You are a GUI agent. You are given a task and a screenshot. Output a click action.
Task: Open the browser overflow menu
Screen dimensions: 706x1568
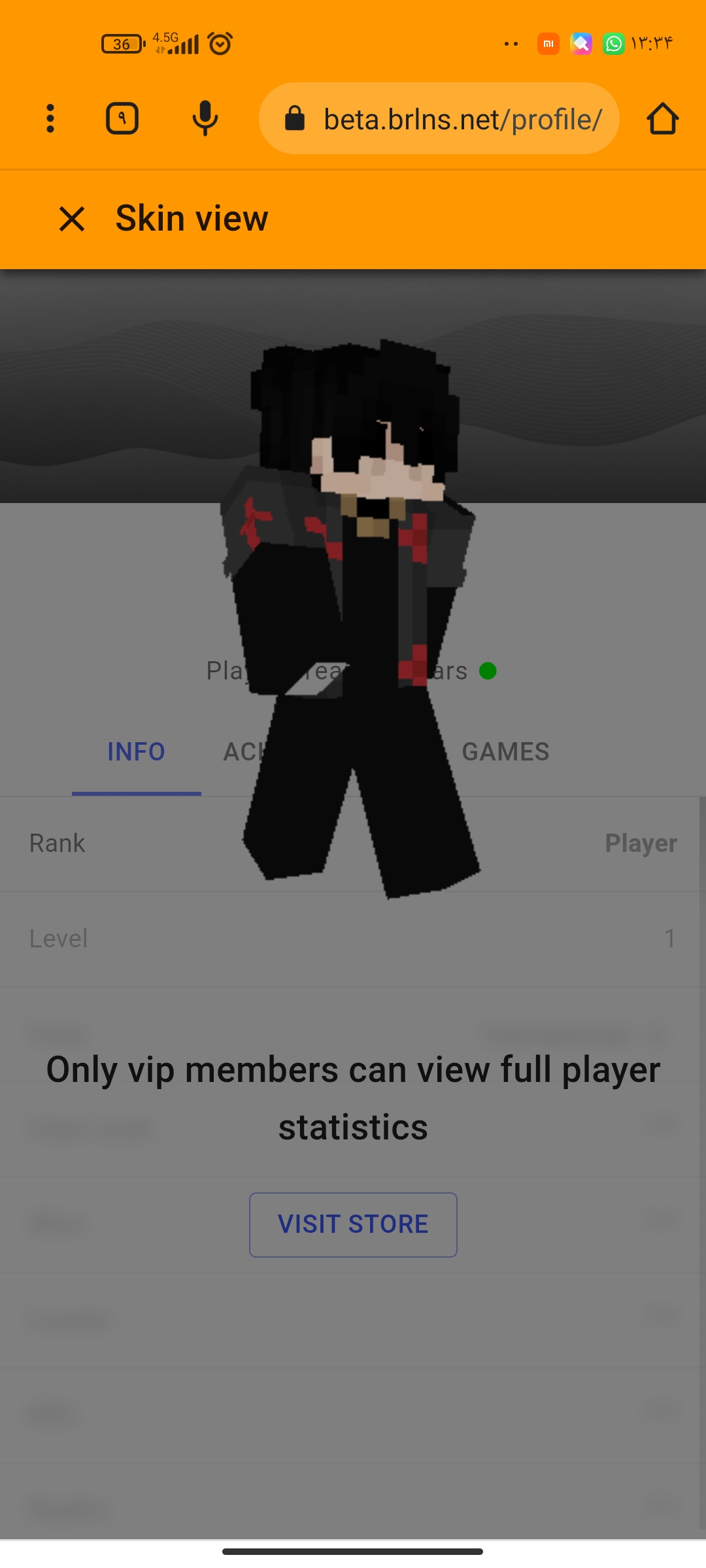pyautogui.click(x=50, y=118)
